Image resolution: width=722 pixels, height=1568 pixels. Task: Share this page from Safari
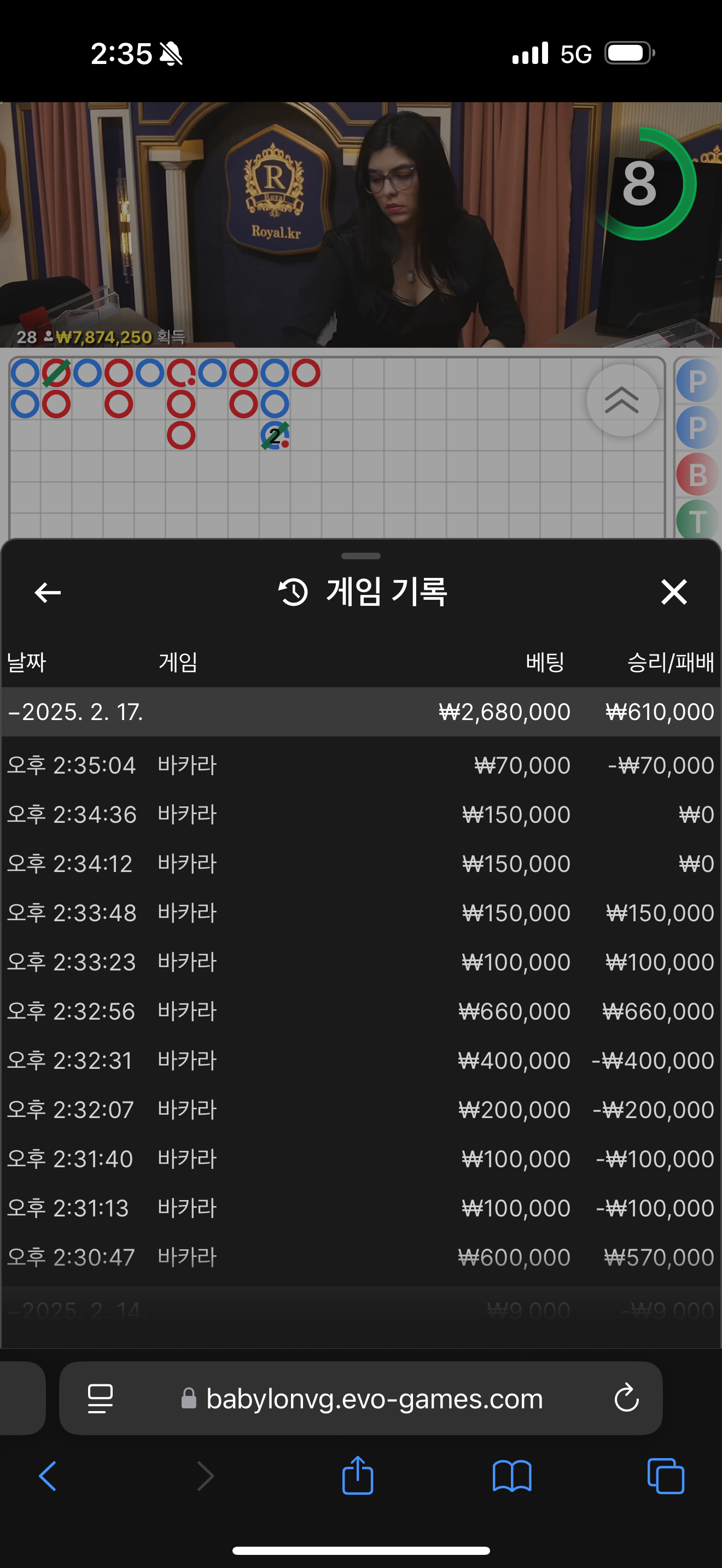pyautogui.click(x=357, y=1476)
